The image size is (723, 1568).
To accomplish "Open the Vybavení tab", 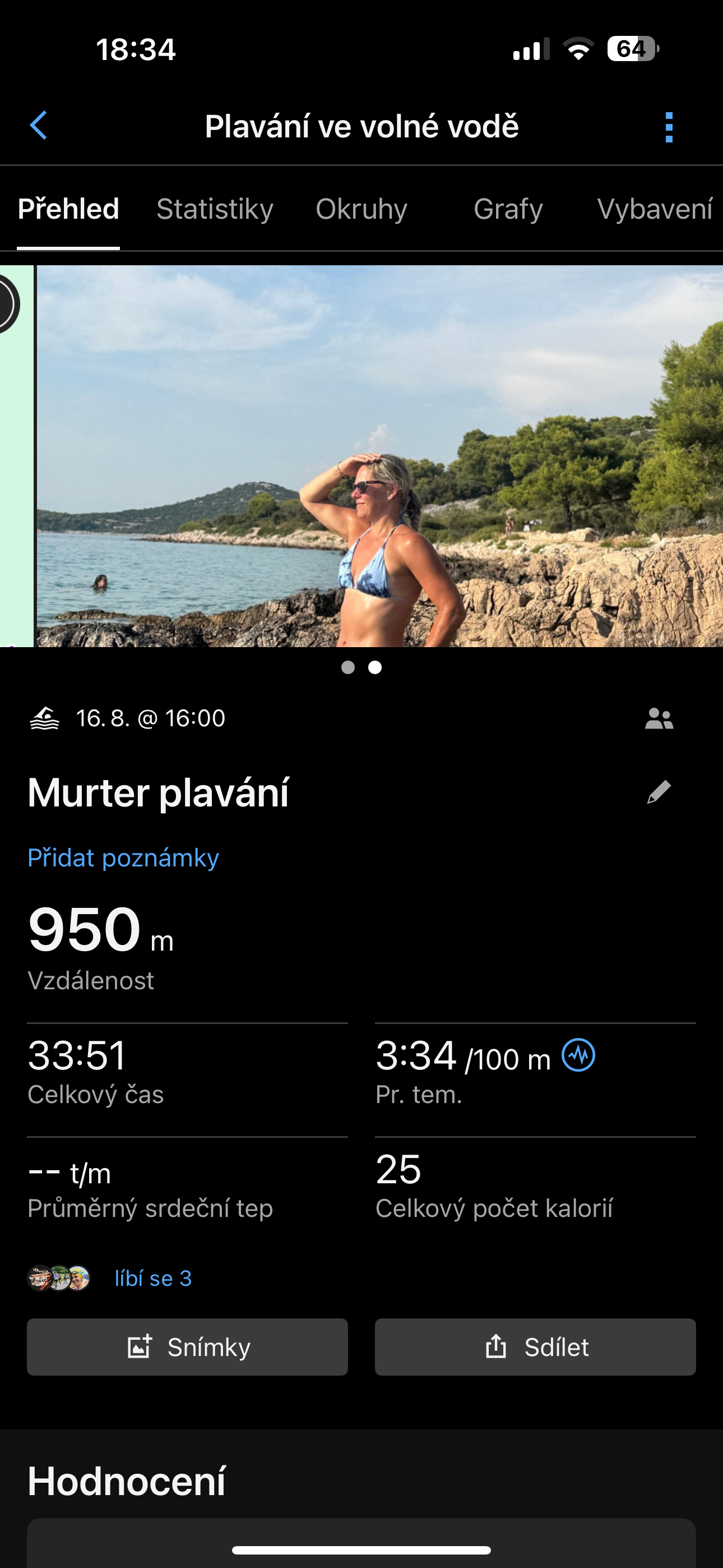I will point(654,209).
